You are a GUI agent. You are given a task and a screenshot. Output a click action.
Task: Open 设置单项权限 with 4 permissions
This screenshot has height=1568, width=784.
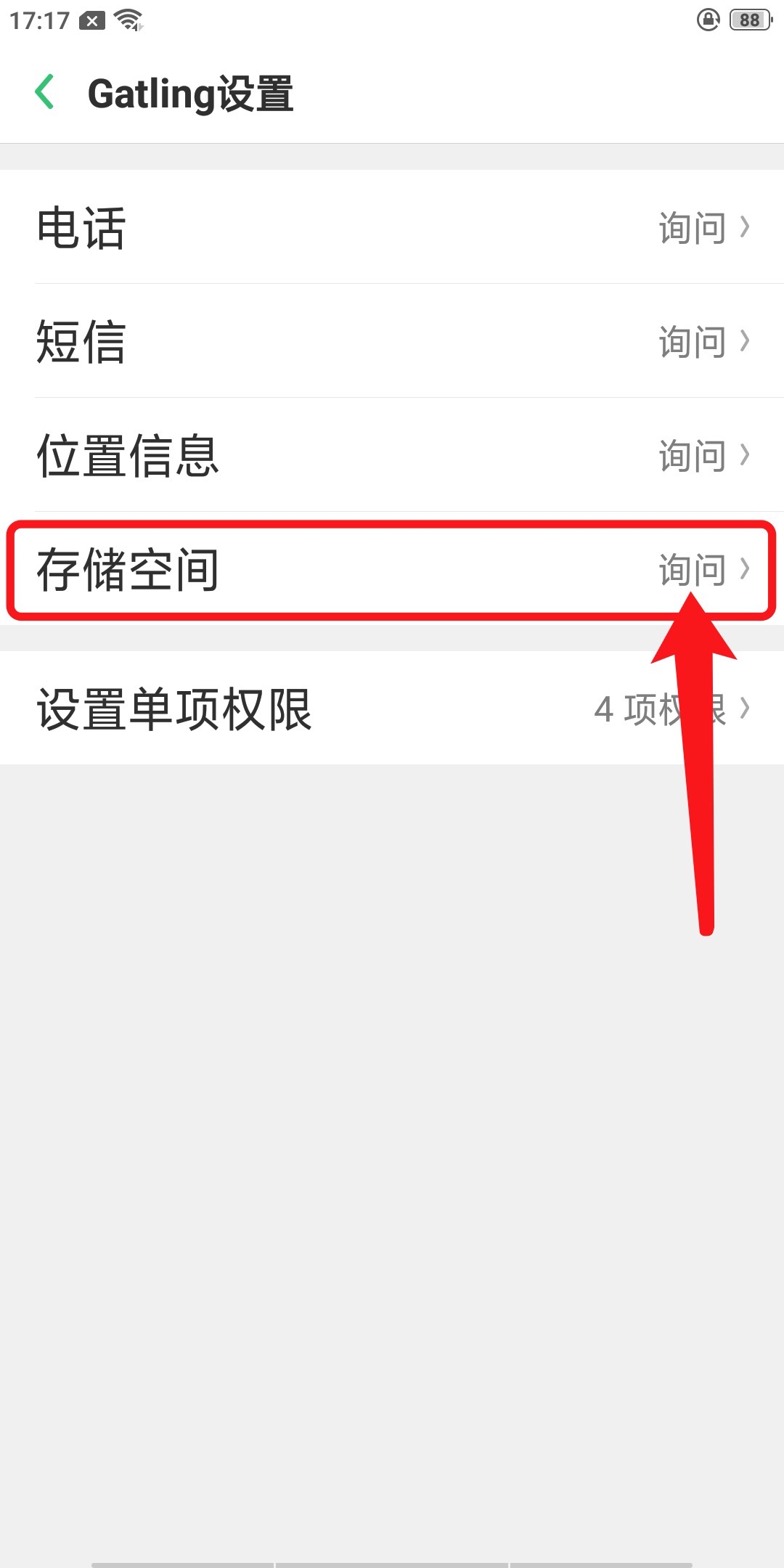click(392, 709)
